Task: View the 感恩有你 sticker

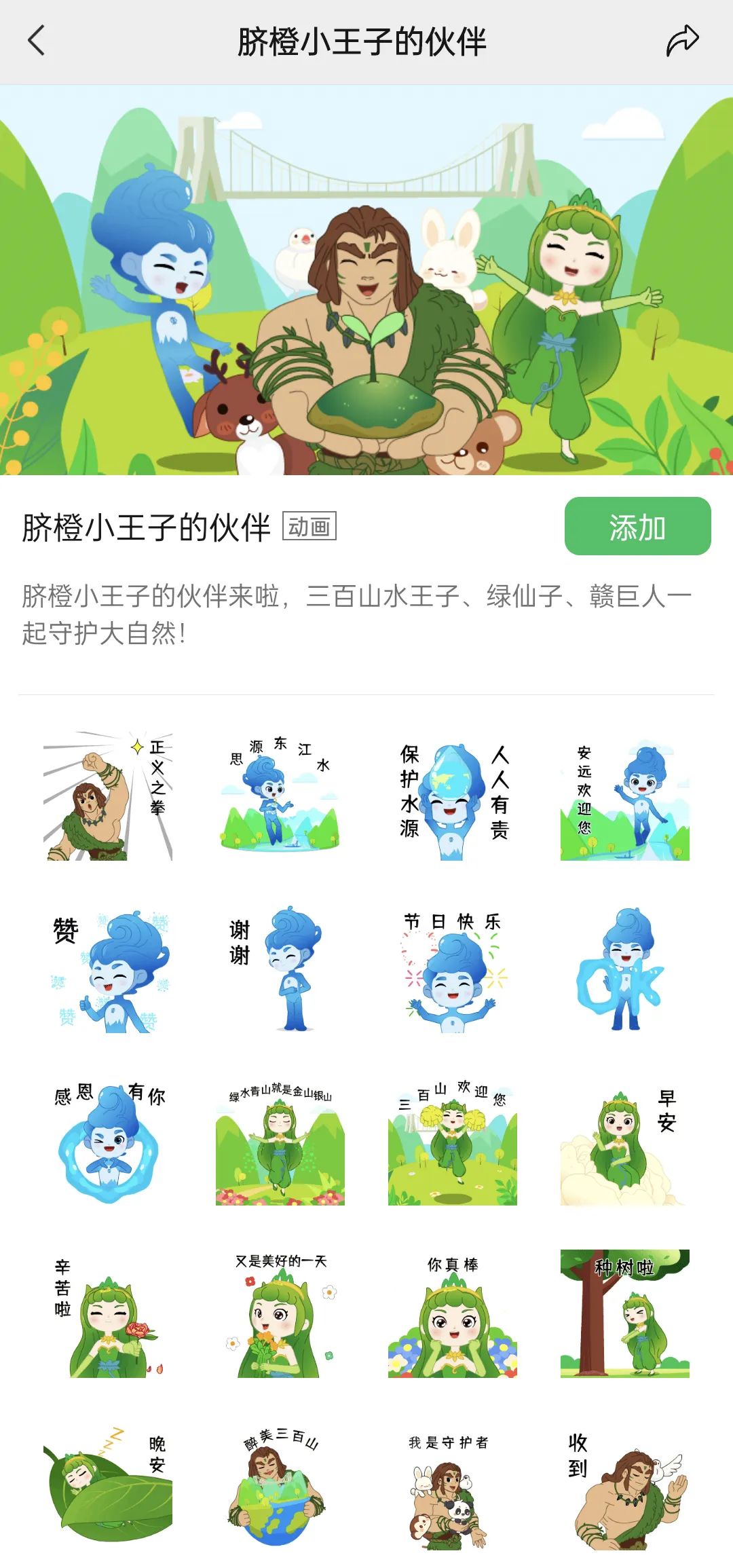Action: pos(108,1141)
